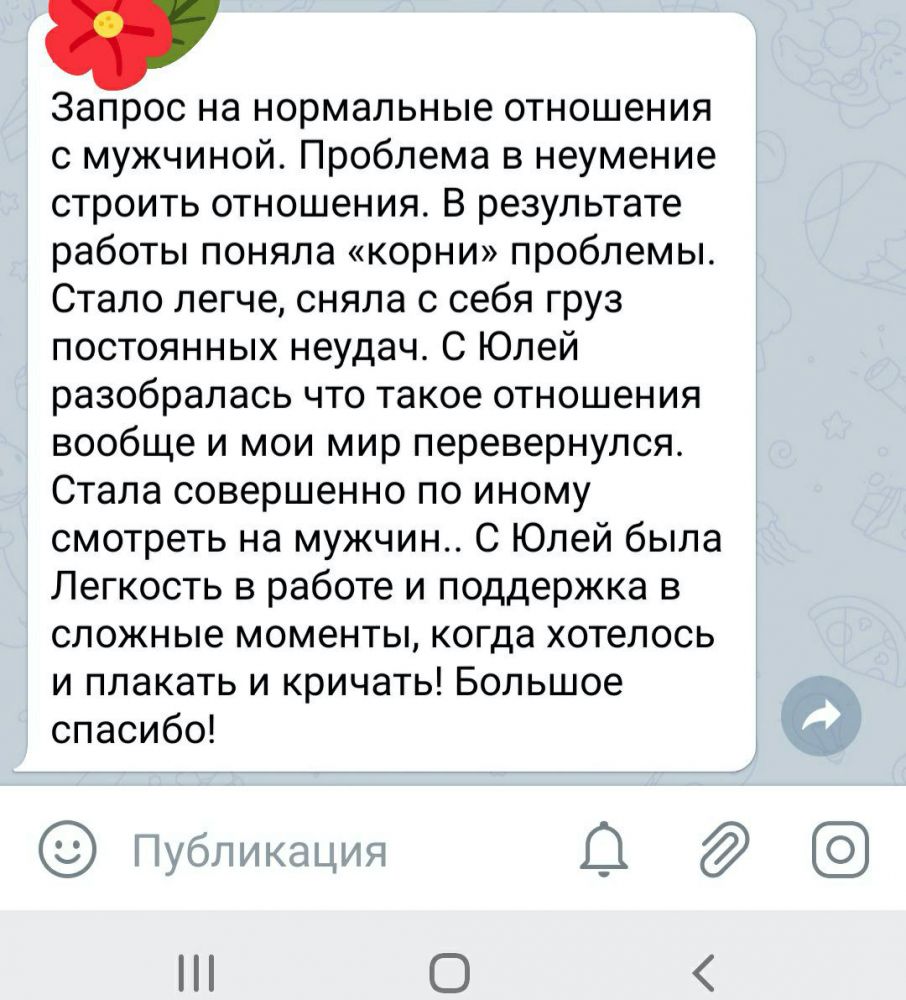
Task: Go to the home screen
Action: tap(452, 968)
